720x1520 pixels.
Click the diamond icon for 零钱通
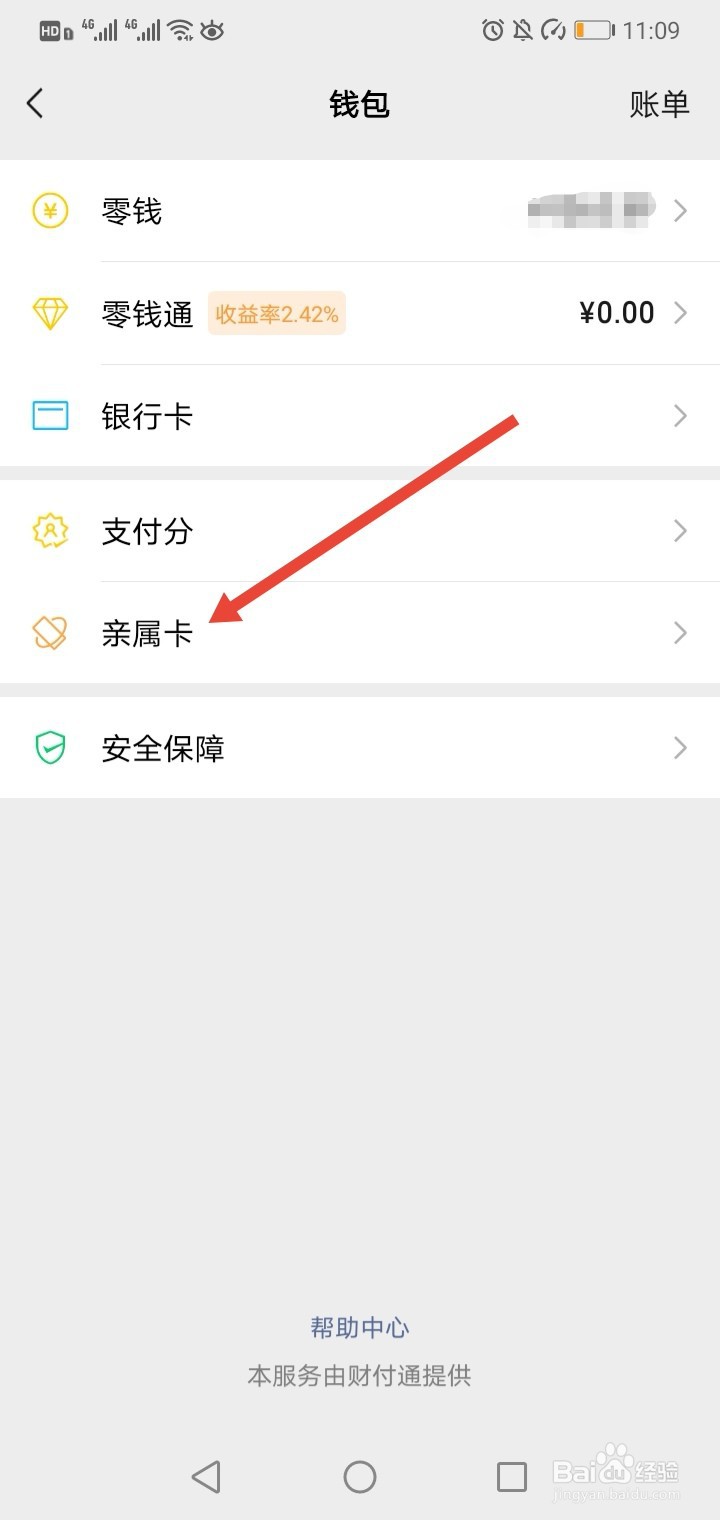[x=49, y=313]
